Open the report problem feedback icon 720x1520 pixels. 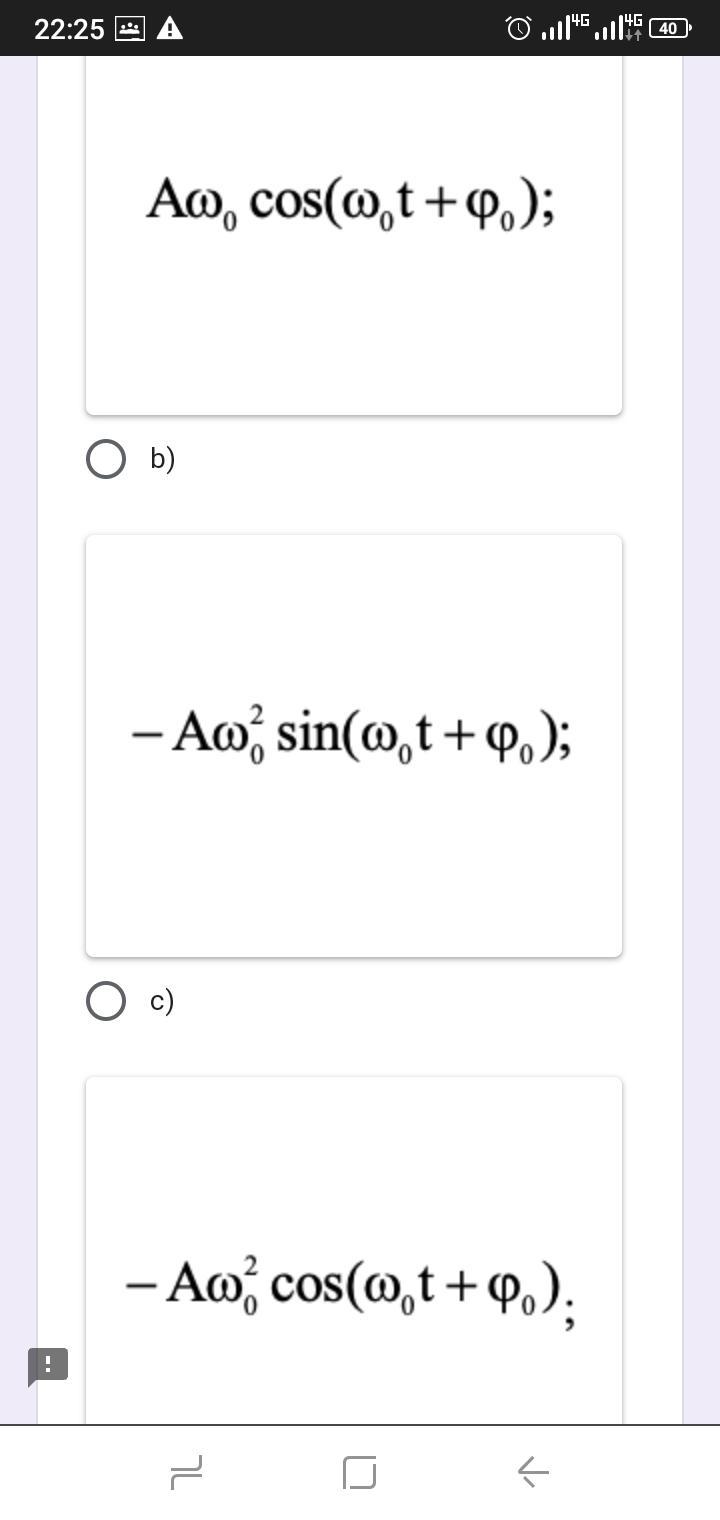(x=47, y=1366)
